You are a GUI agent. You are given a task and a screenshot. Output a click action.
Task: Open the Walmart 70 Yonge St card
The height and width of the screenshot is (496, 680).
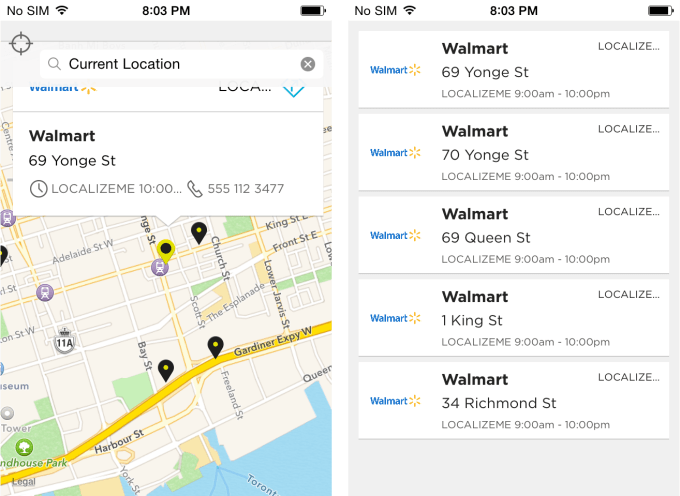[513, 153]
